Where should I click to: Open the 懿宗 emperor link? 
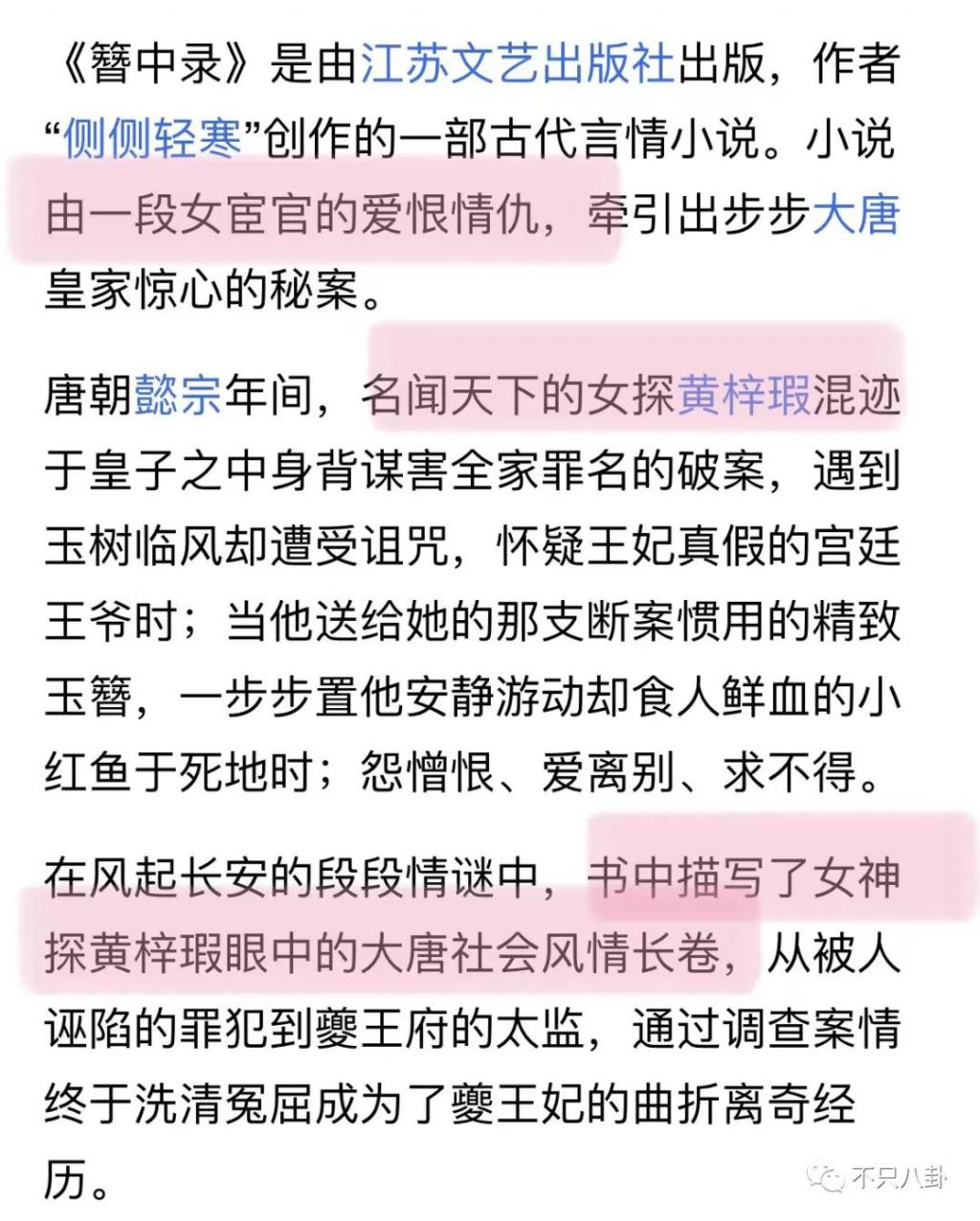coord(177,394)
